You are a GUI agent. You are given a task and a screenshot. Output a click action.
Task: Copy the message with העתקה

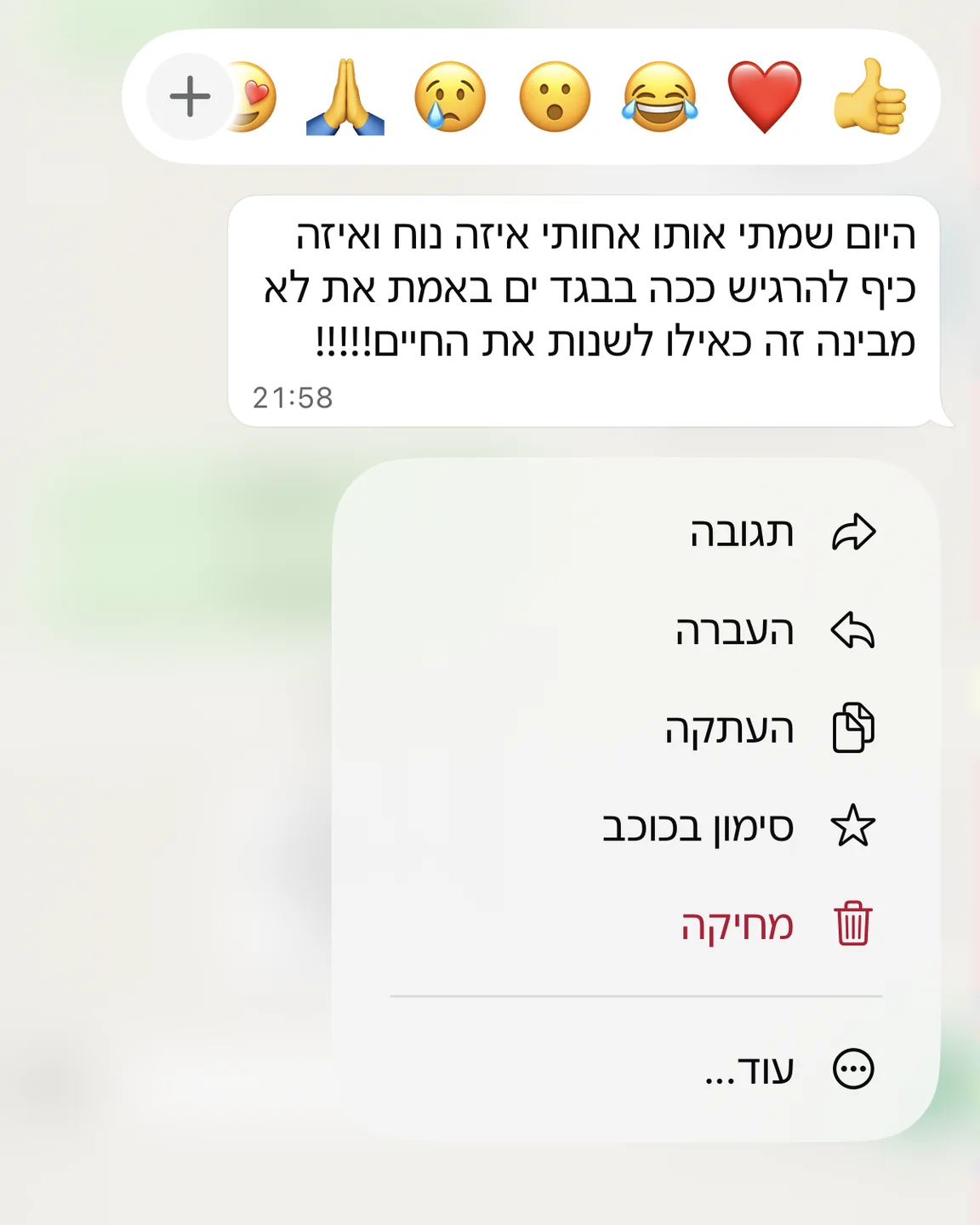(x=636, y=728)
